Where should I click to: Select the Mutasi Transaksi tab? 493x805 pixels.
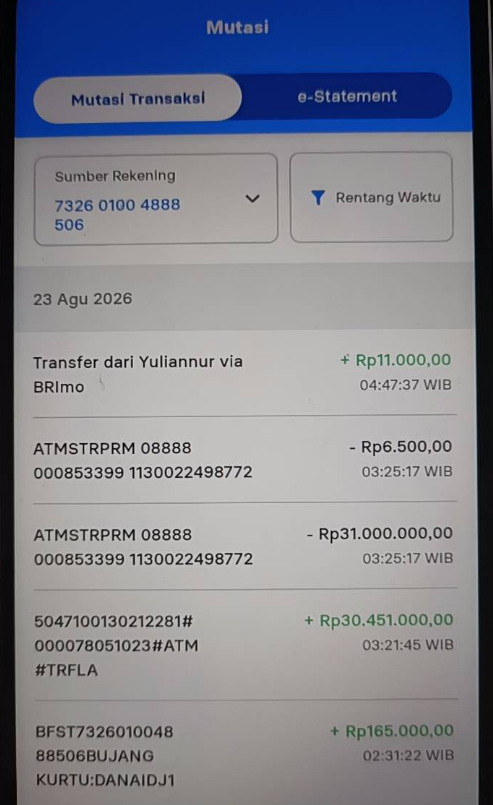click(x=138, y=99)
